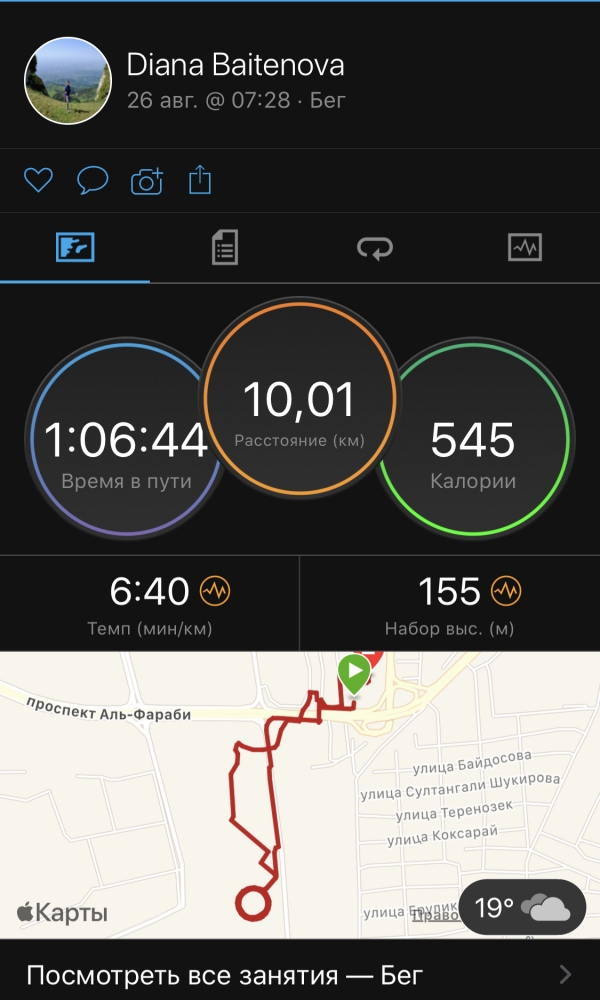
Task: Share this run
Action: click(201, 181)
